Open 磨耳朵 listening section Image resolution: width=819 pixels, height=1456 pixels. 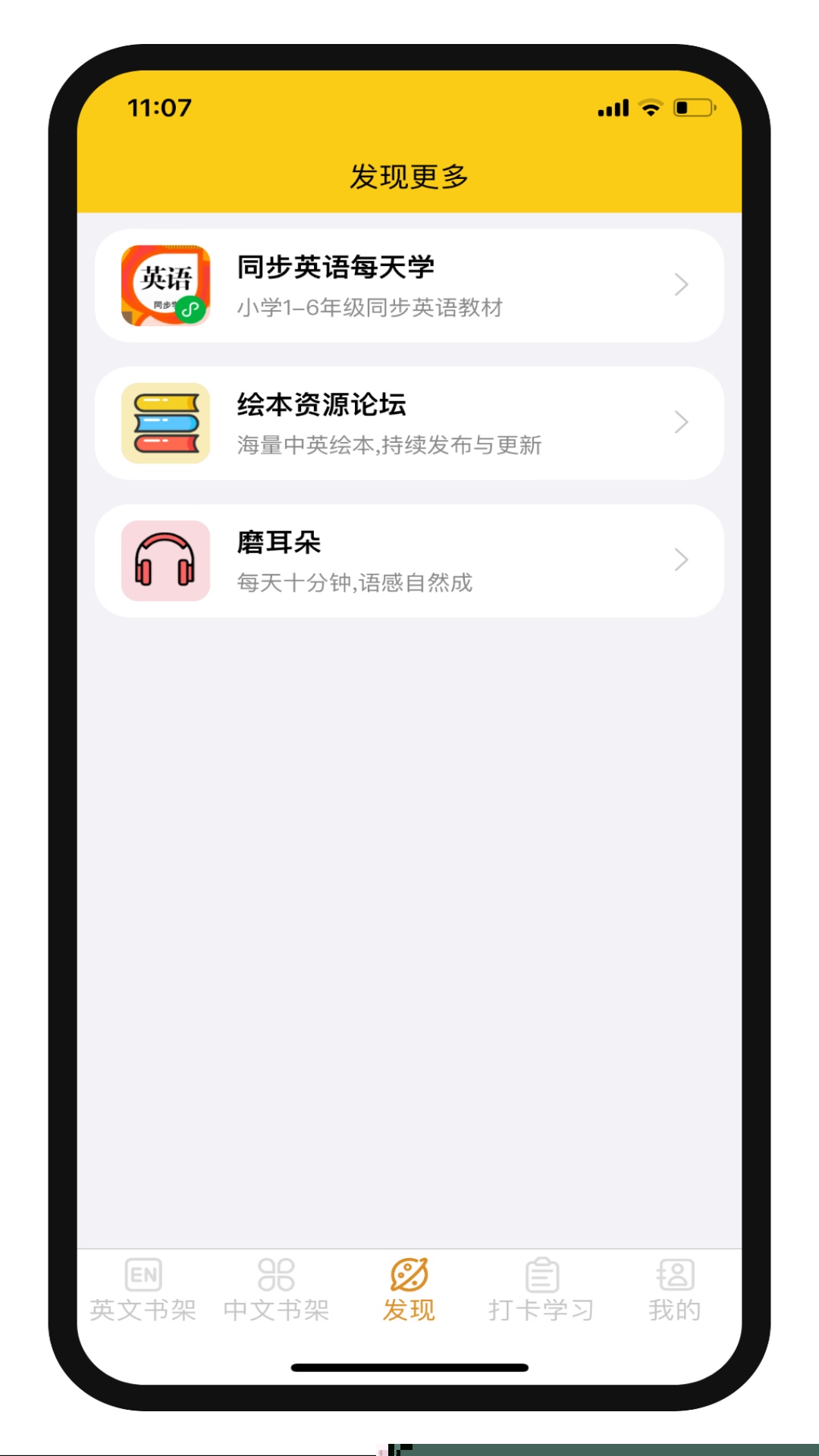coord(409,560)
